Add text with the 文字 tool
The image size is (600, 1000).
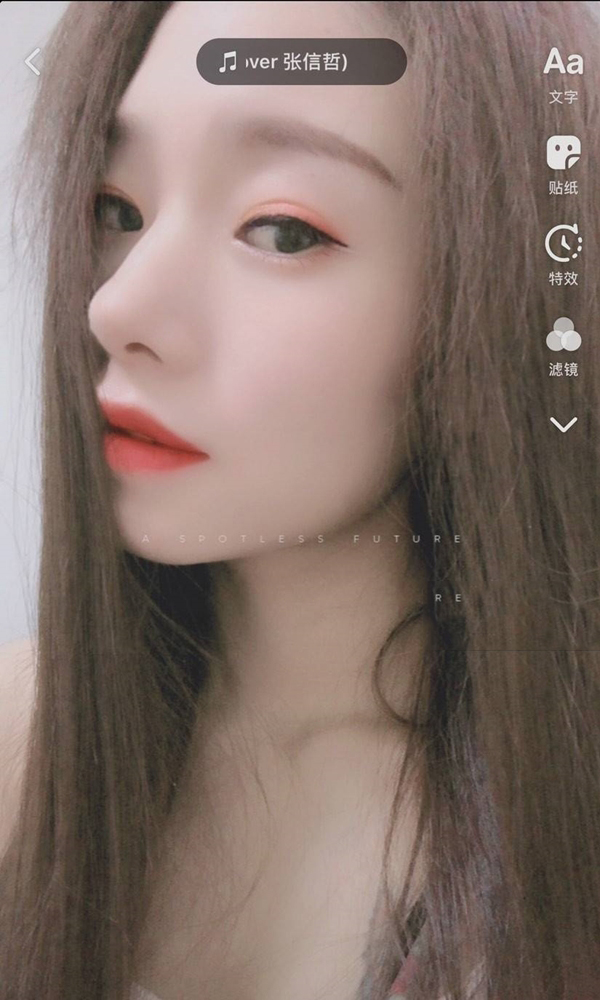pos(563,73)
